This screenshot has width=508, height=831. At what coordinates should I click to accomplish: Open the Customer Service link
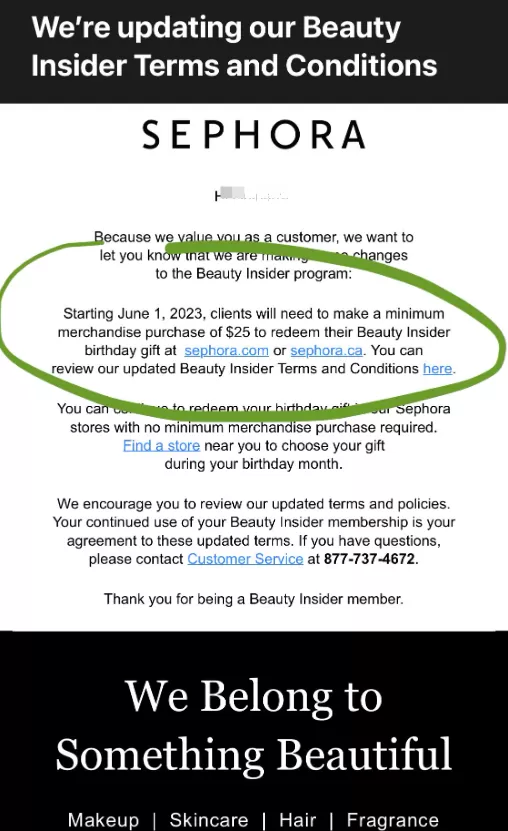pos(245,559)
